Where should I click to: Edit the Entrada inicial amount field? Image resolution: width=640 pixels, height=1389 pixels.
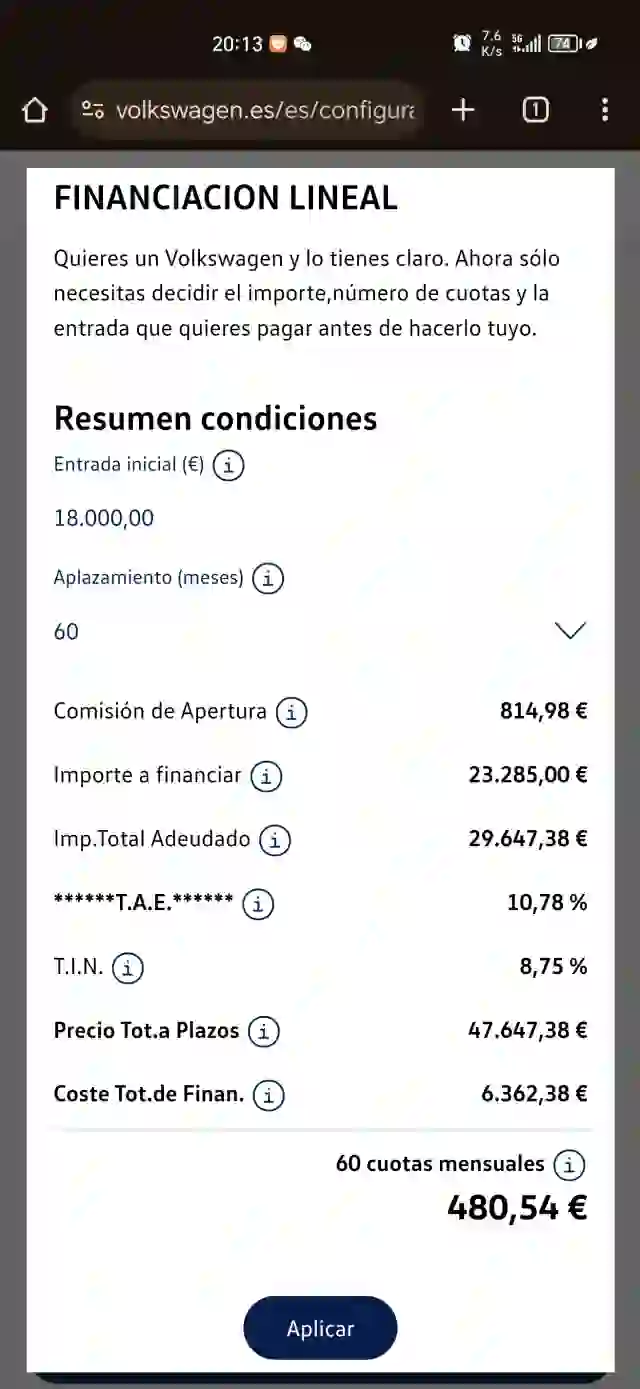320,518
